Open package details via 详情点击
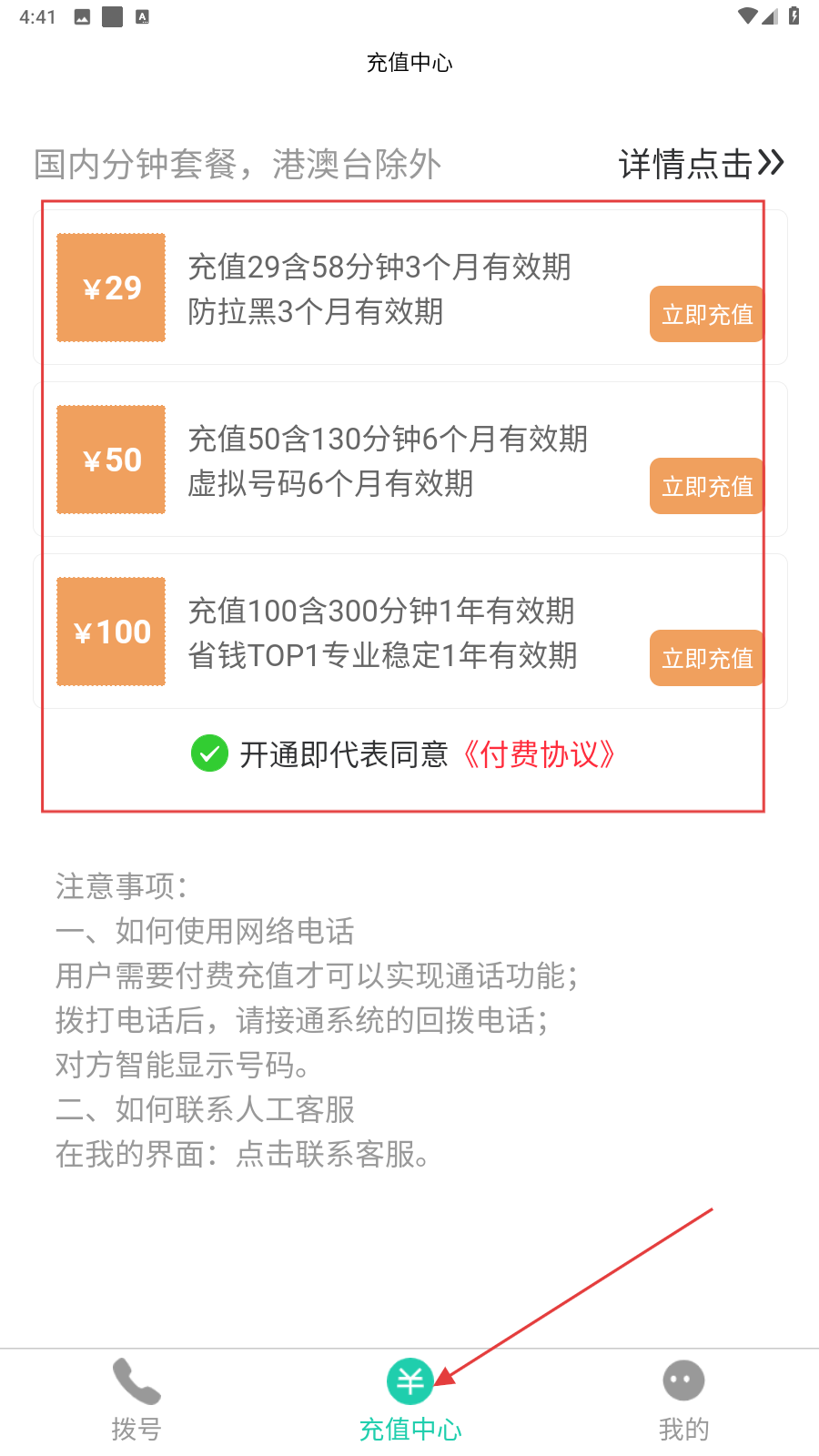This screenshot has width=819, height=1456. 701,164
